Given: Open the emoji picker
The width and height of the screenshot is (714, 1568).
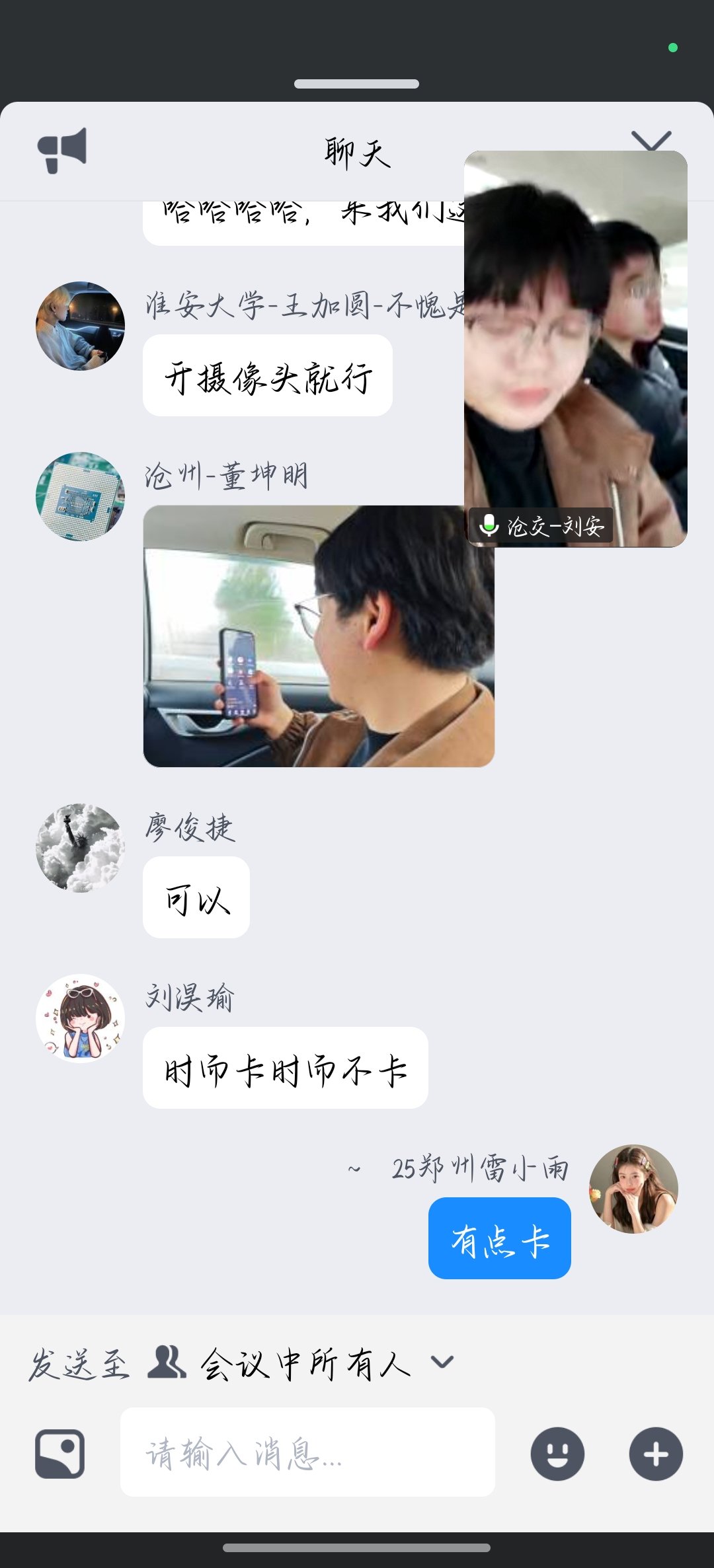Looking at the screenshot, I should pyautogui.click(x=557, y=1454).
